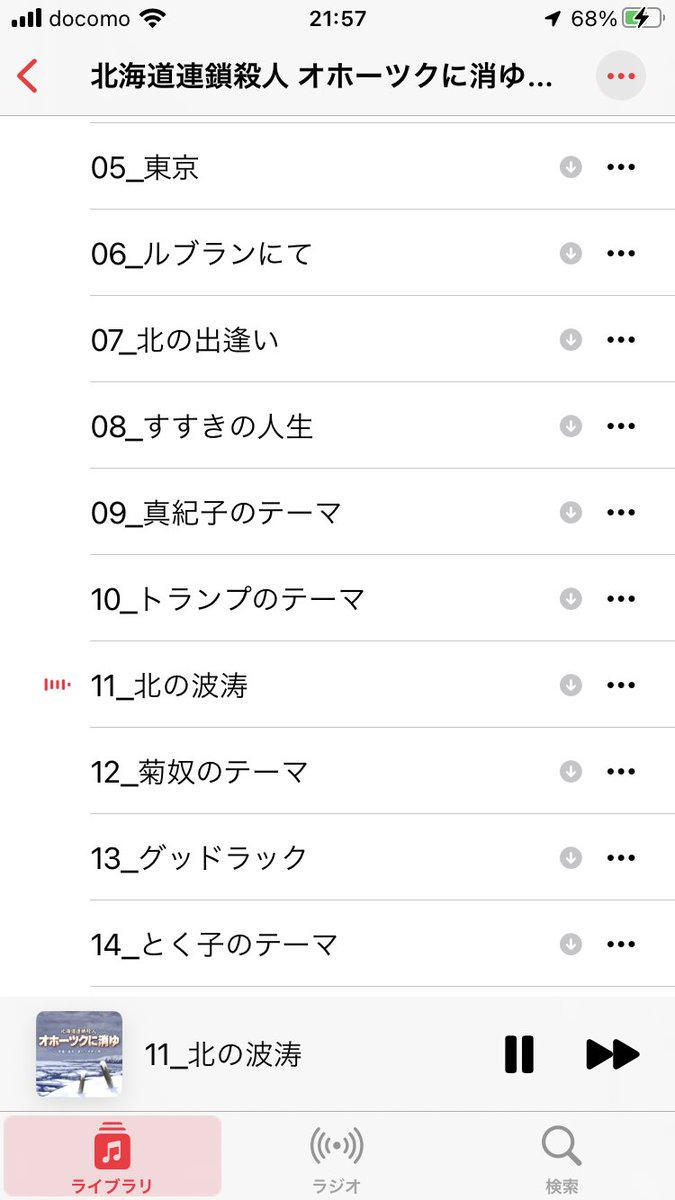675x1200 pixels.
Task: Open more options for 14_とく子のテーマ
Action: (621, 944)
